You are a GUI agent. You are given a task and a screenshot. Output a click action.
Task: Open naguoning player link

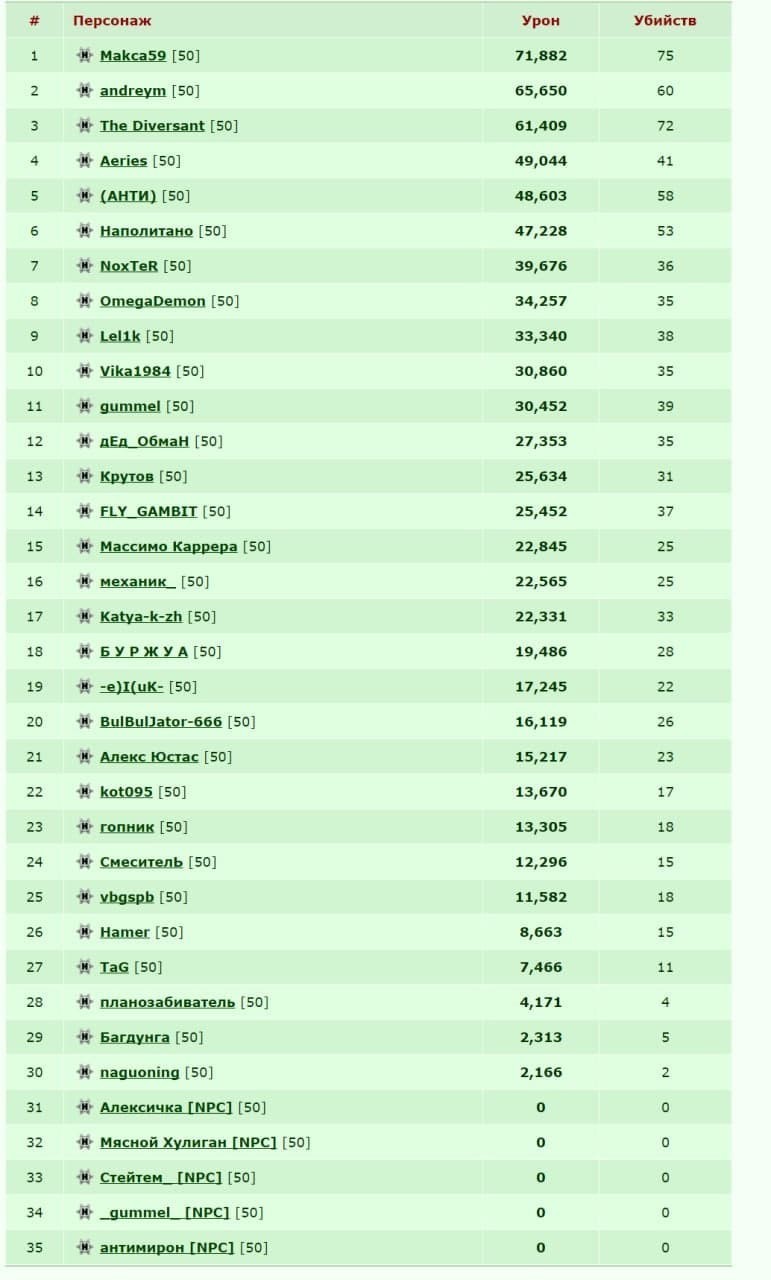click(x=139, y=1072)
